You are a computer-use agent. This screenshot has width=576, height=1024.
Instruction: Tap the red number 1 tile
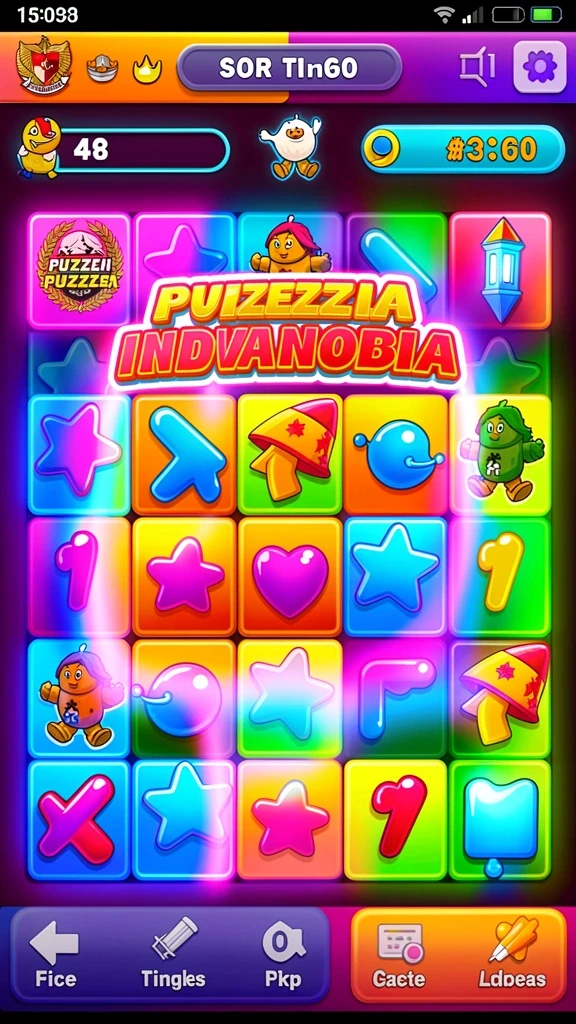coord(396,820)
